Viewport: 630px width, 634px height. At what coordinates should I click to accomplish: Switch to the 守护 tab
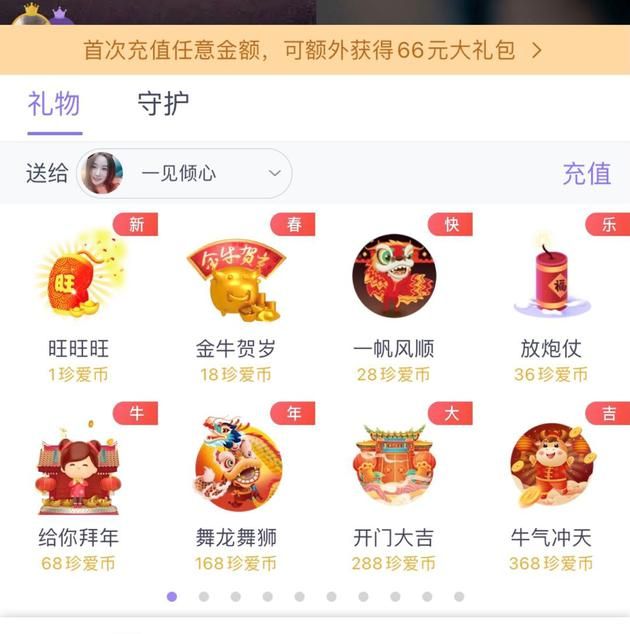[x=163, y=104]
